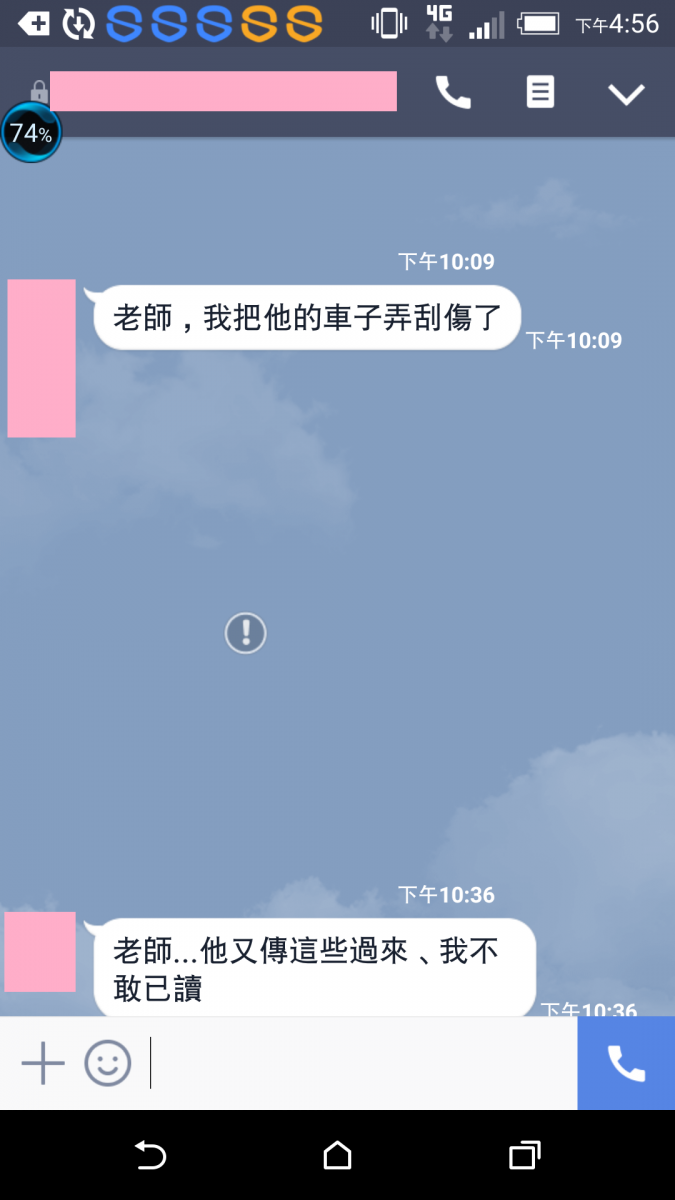Go back with system back button

(150, 1156)
